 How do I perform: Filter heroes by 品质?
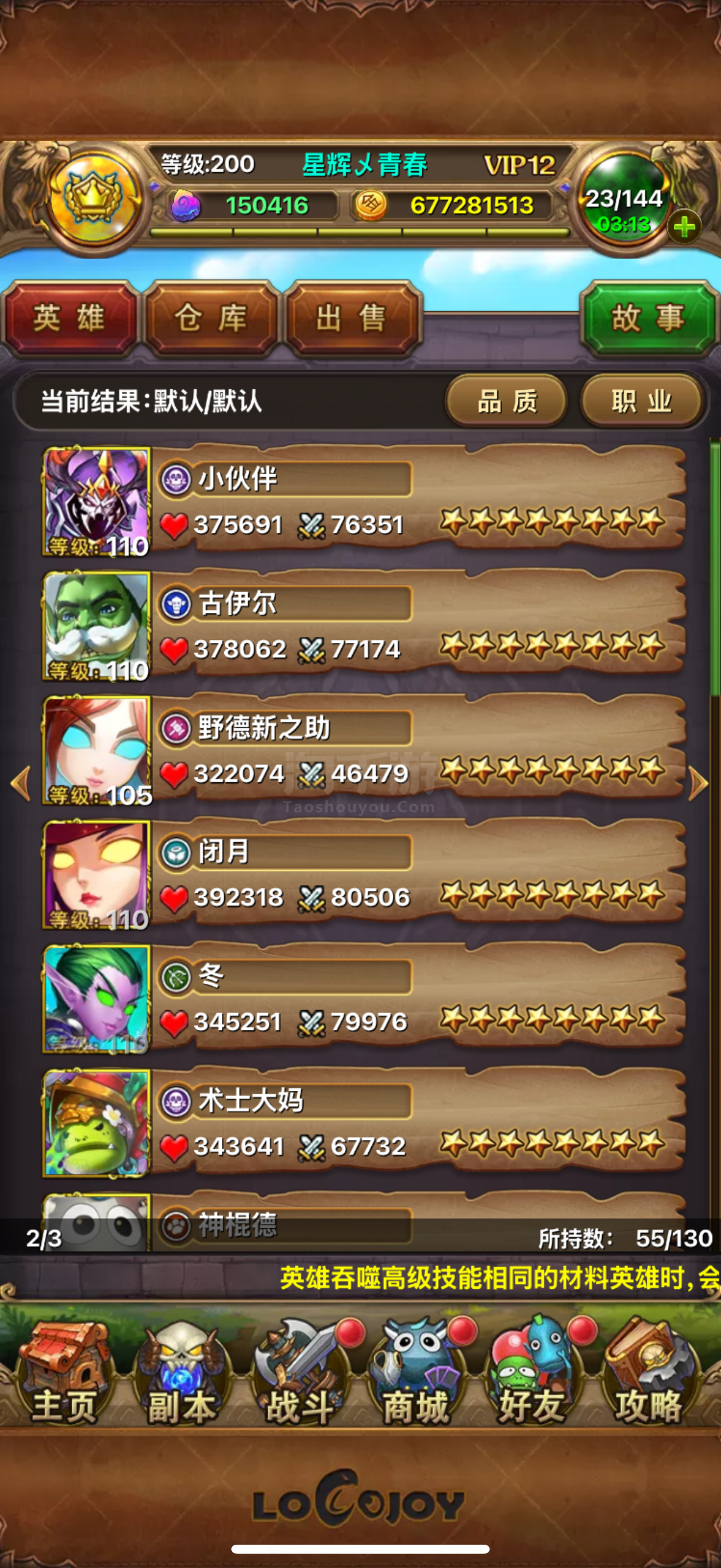pyautogui.click(x=507, y=401)
